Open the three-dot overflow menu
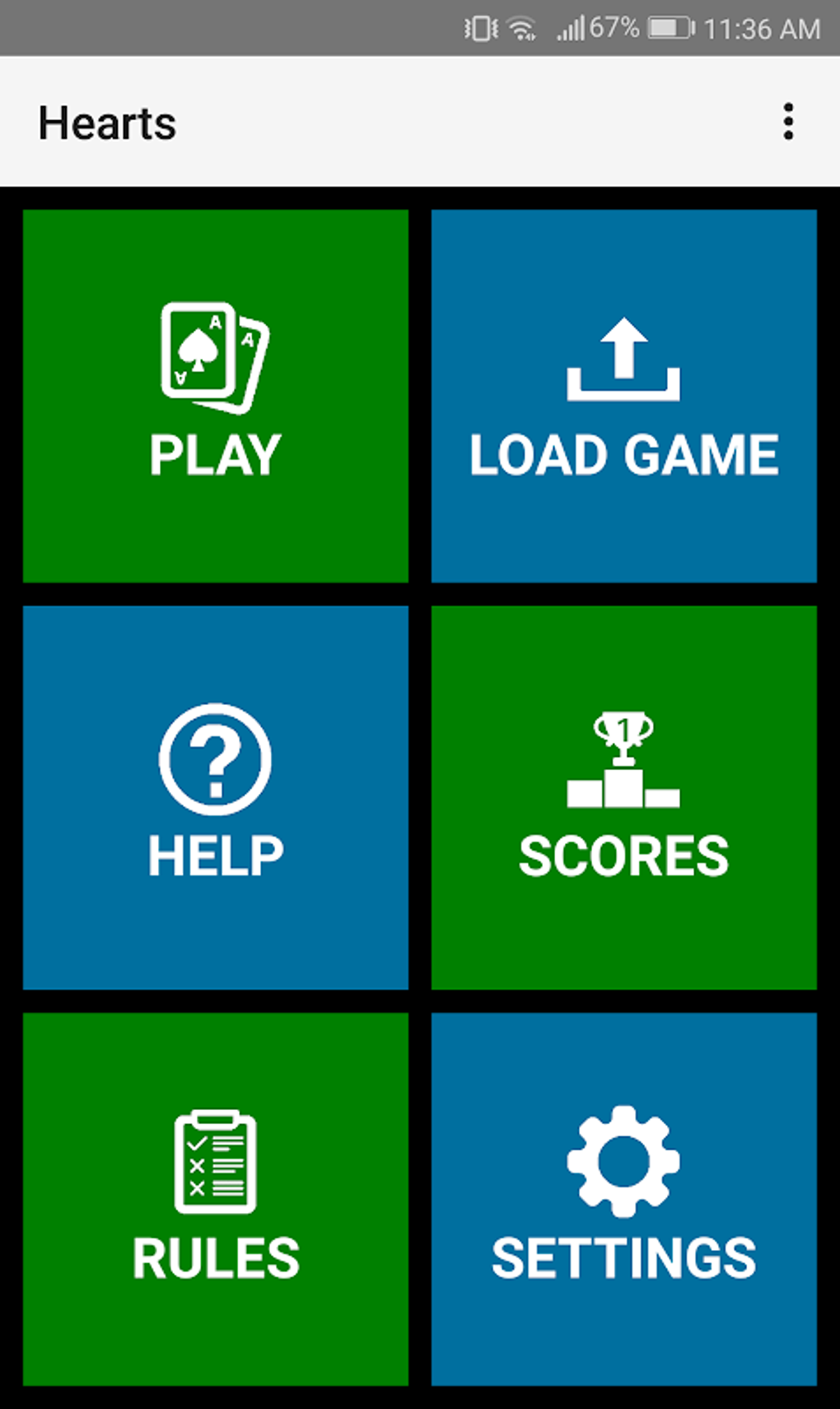The height and width of the screenshot is (1409, 840). pos(788,122)
